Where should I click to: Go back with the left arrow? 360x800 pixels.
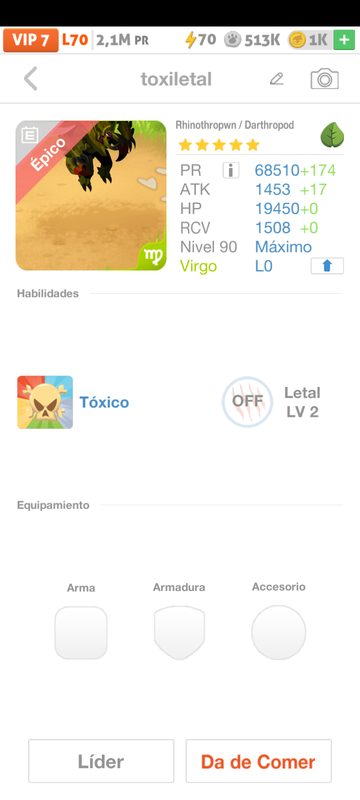pyautogui.click(x=31, y=79)
